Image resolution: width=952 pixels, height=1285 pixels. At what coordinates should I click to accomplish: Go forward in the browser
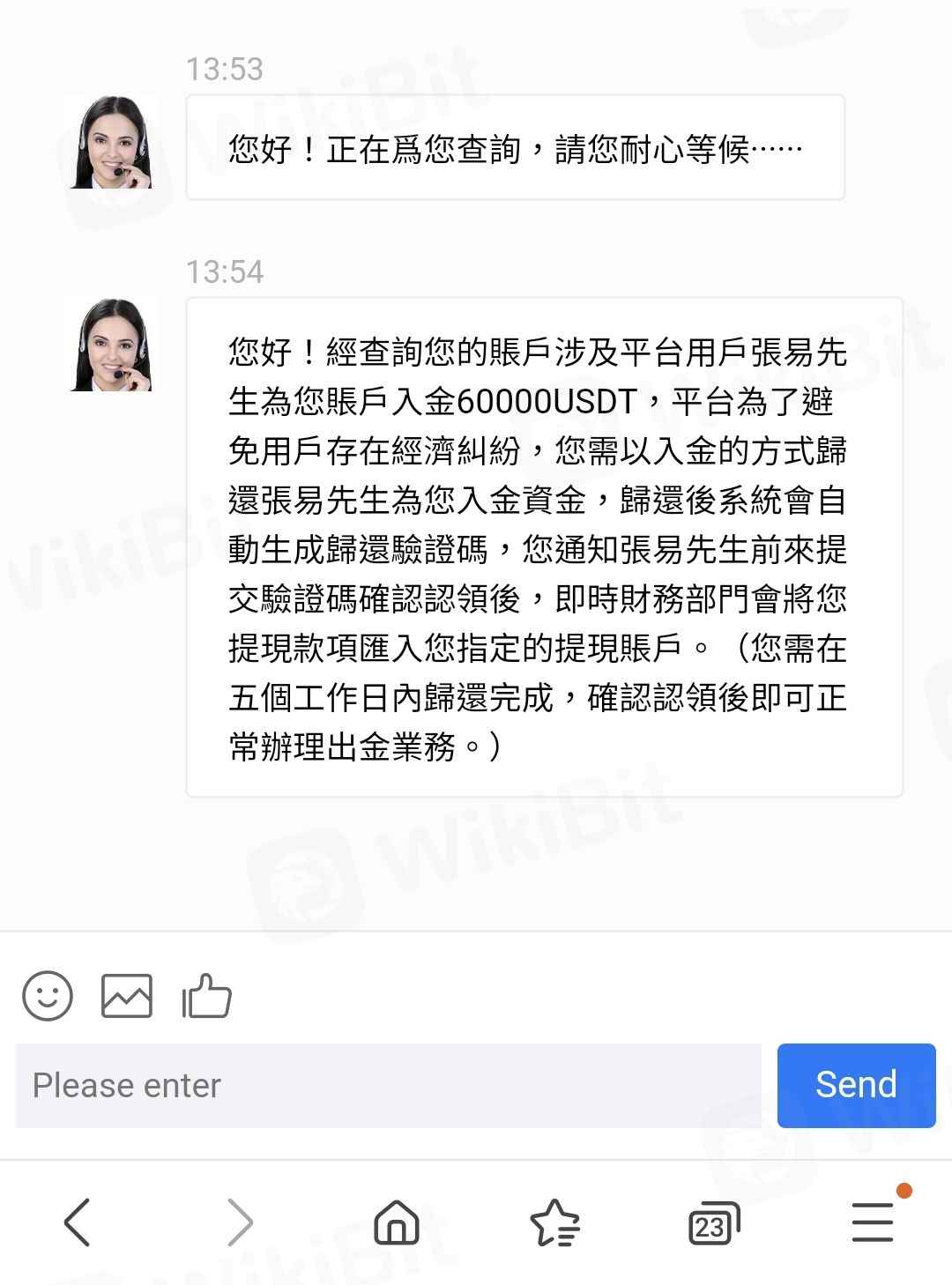point(240,1222)
